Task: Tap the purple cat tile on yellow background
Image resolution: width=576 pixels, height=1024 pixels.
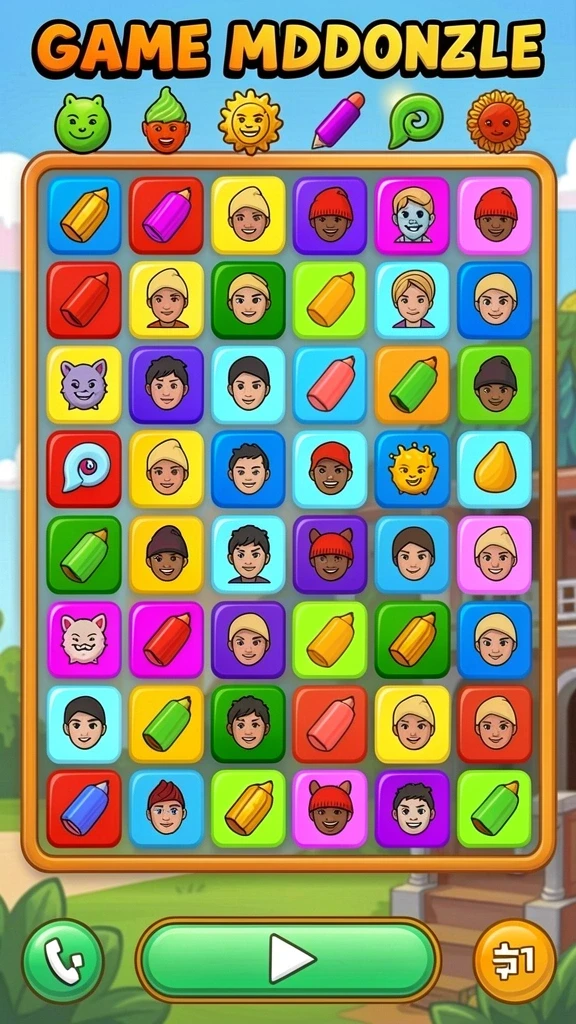Action: click(84, 384)
